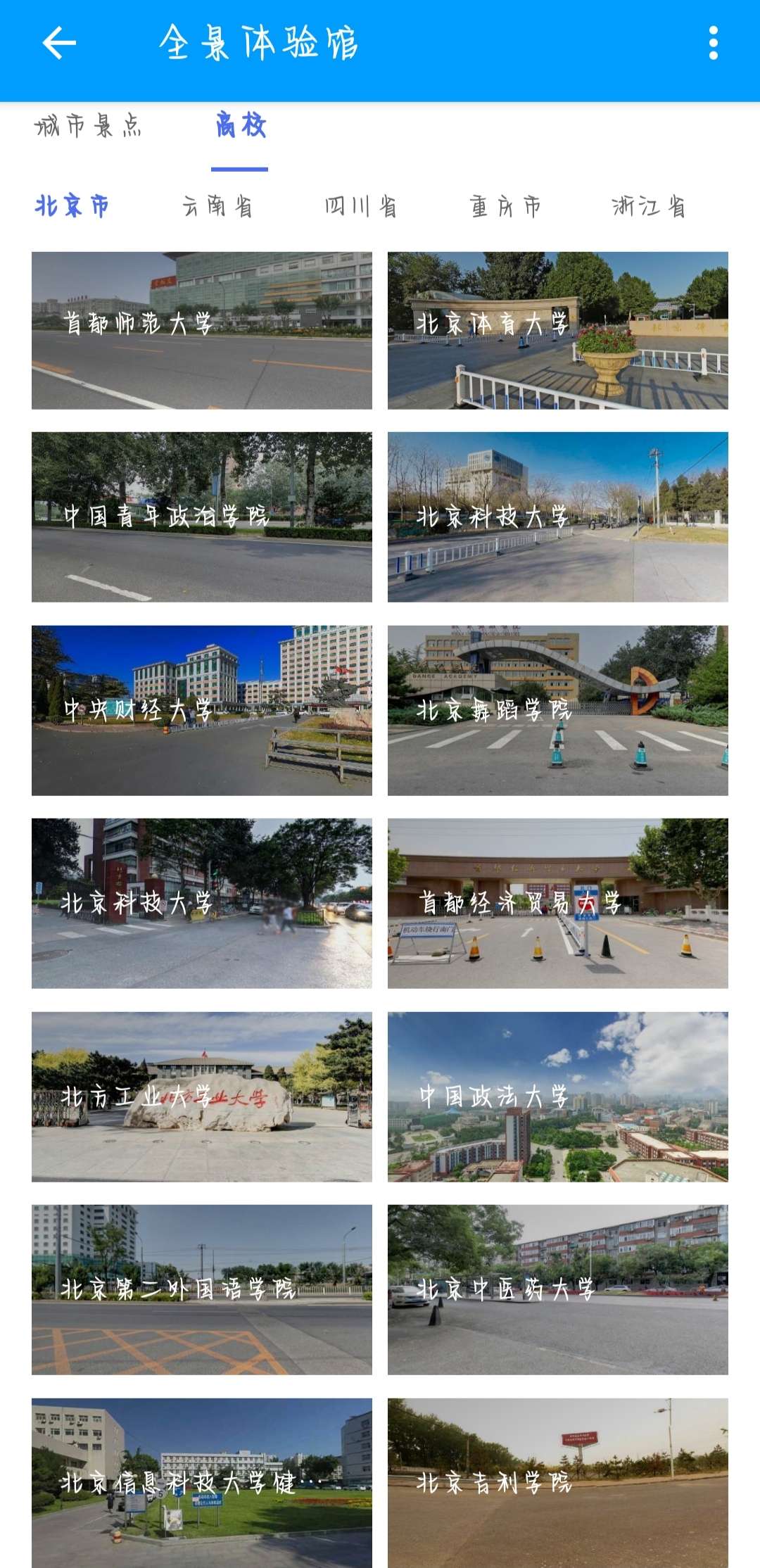760x1568 pixels.
Task: Choose the 四川省 region filter
Action: (361, 206)
